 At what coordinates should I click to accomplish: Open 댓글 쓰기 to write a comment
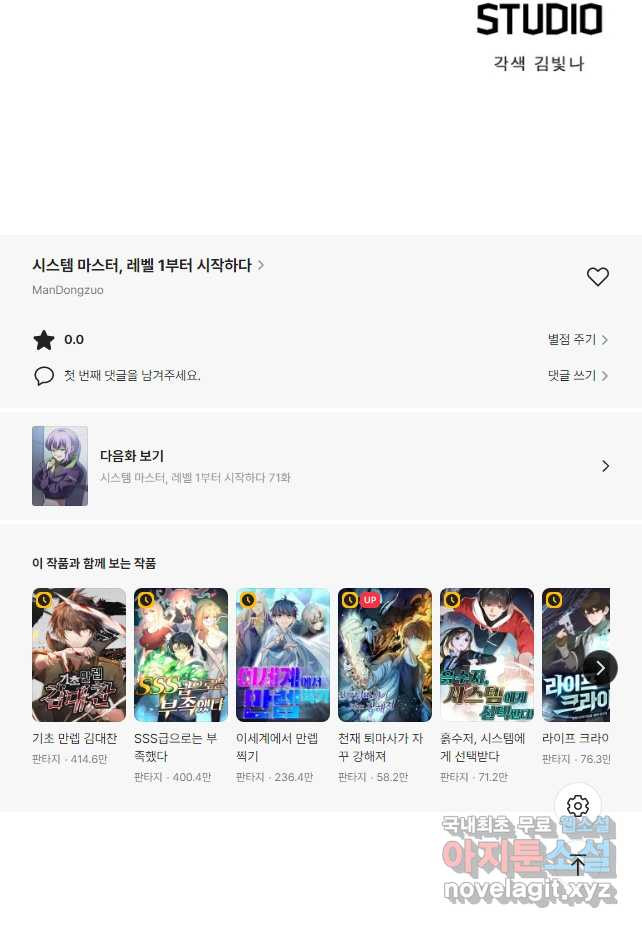click(577, 376)
